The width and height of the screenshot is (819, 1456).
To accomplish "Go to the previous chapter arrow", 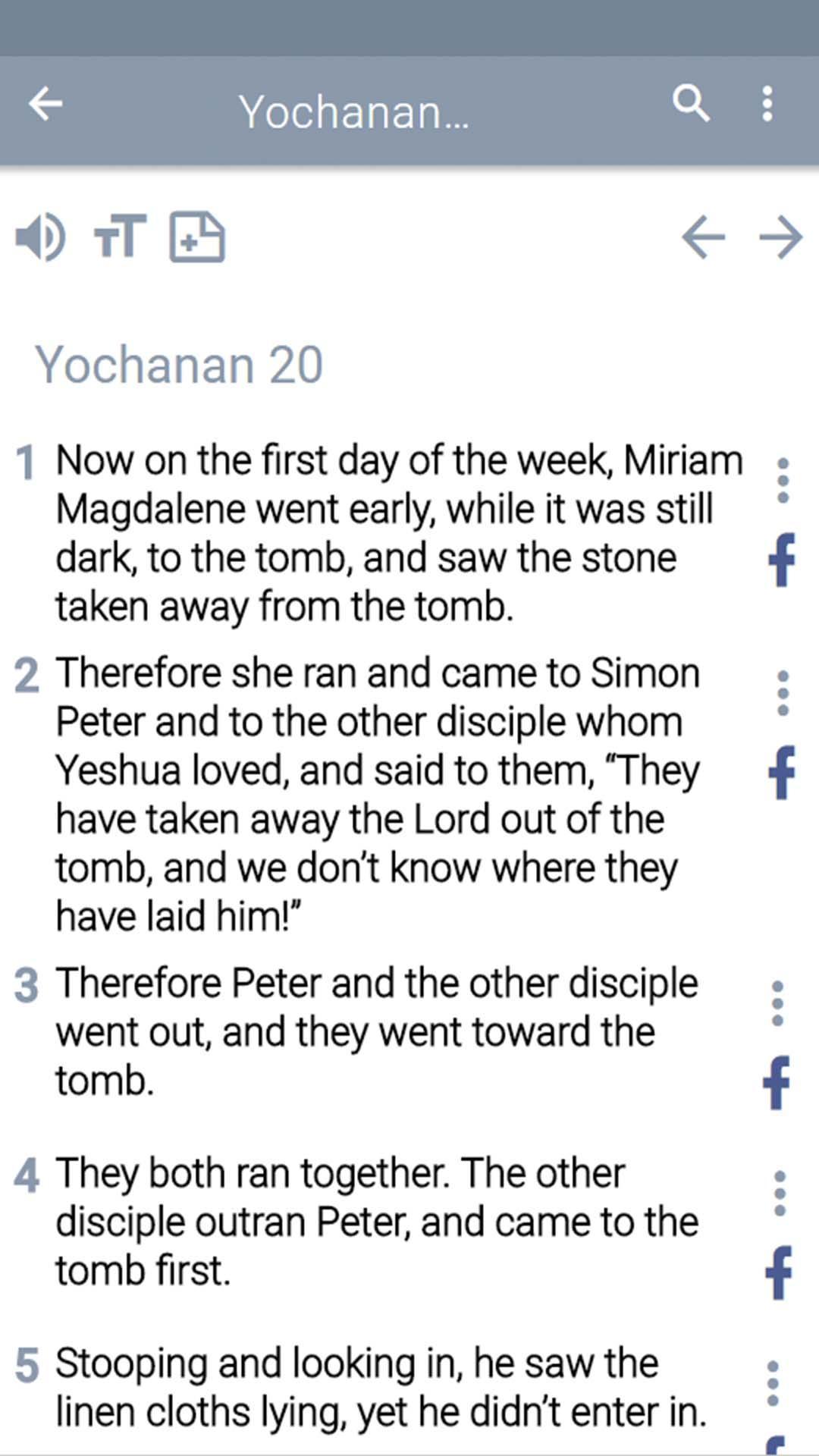I will 704,237.
